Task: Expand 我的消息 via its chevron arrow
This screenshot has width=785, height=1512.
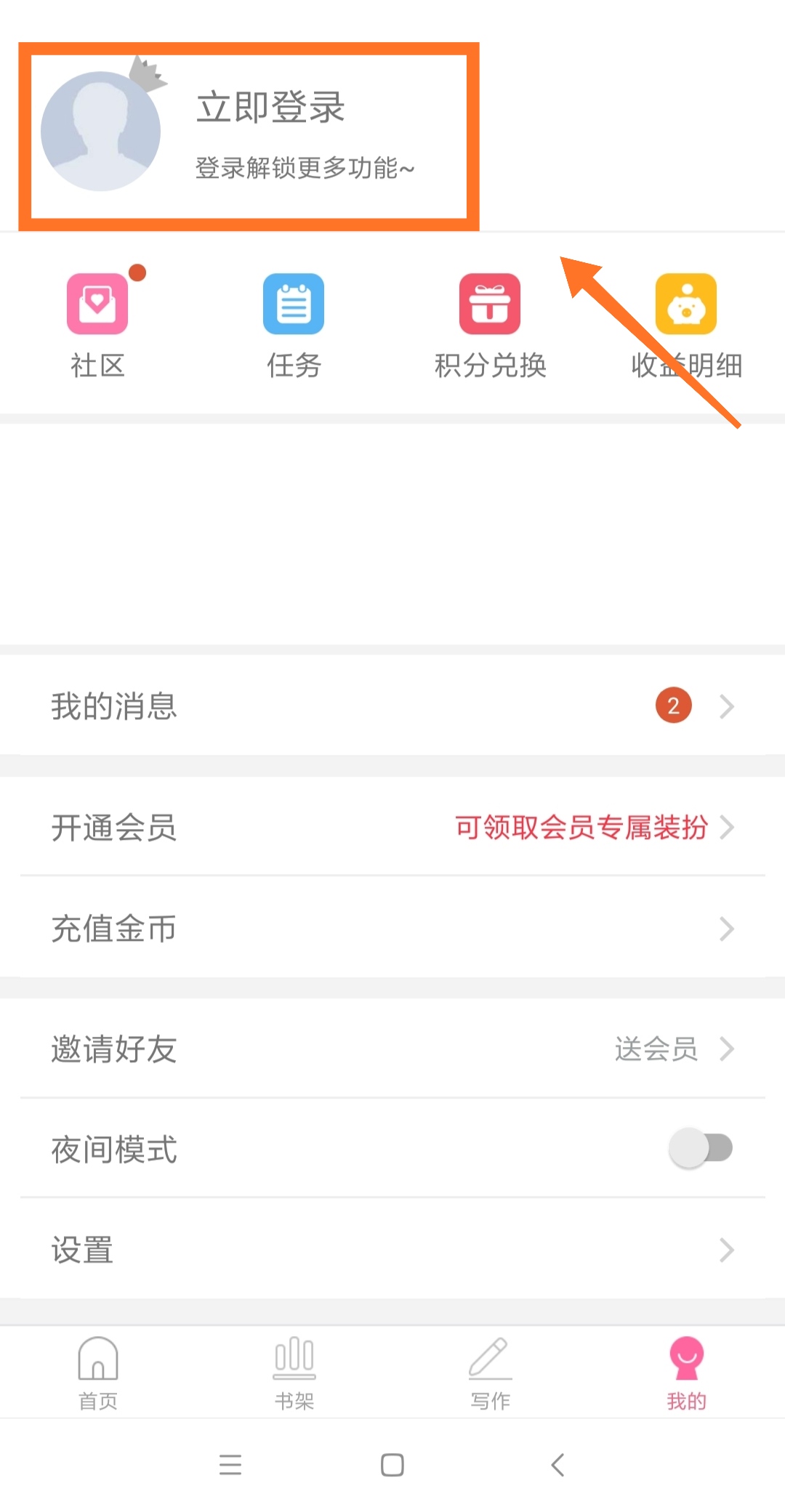Action: (727, 706)
